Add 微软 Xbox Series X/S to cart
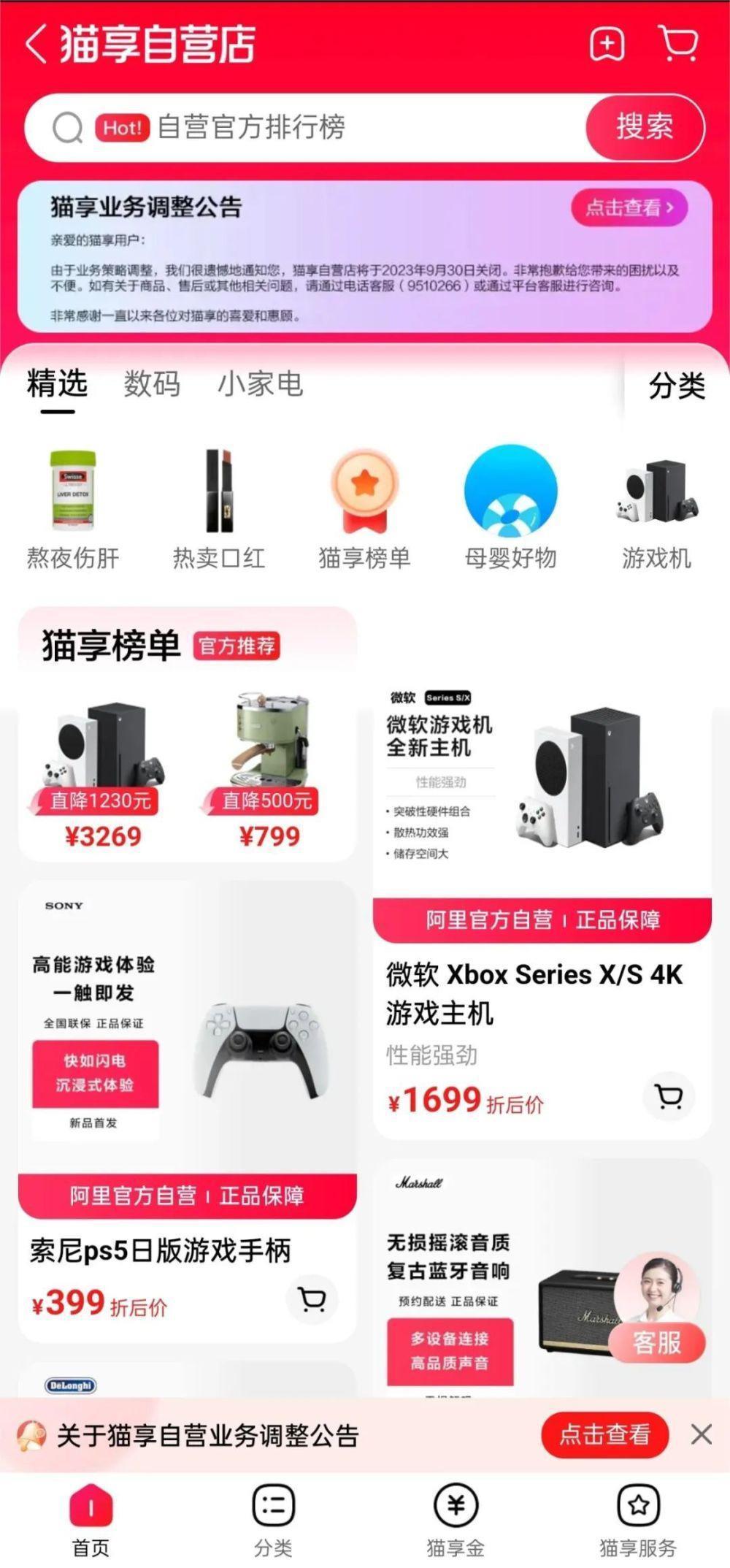 pos(669,1096)
